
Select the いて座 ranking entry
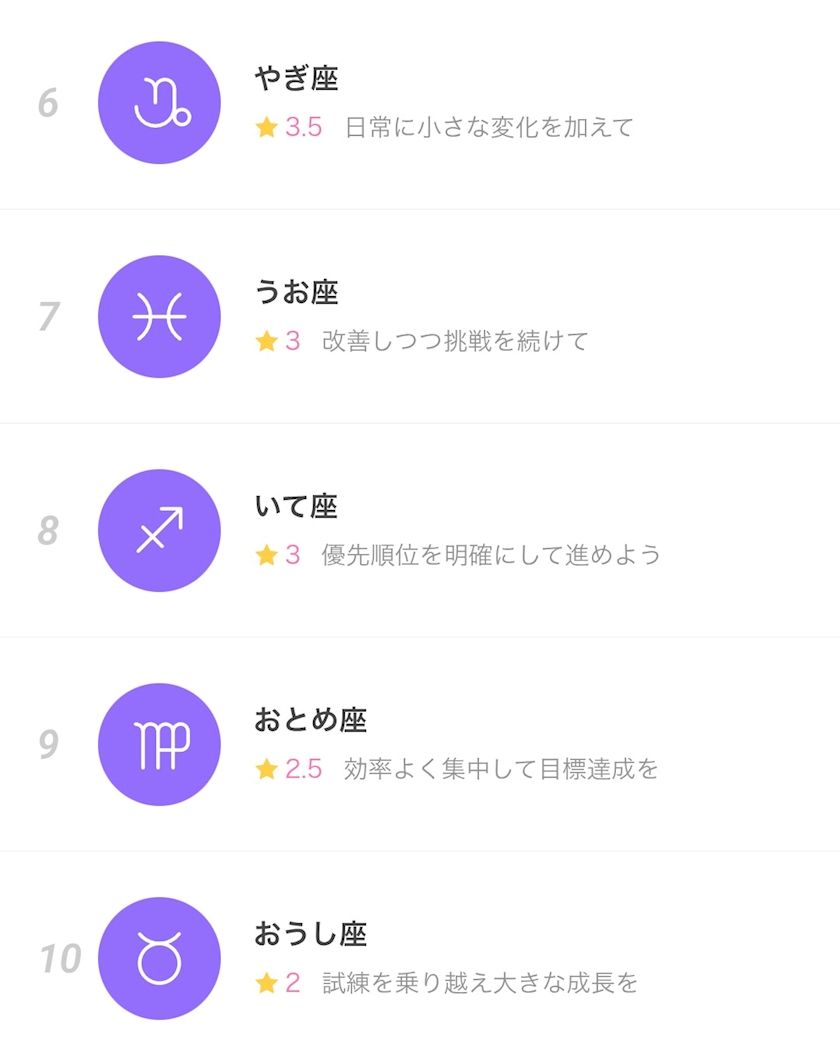(420, 530)
